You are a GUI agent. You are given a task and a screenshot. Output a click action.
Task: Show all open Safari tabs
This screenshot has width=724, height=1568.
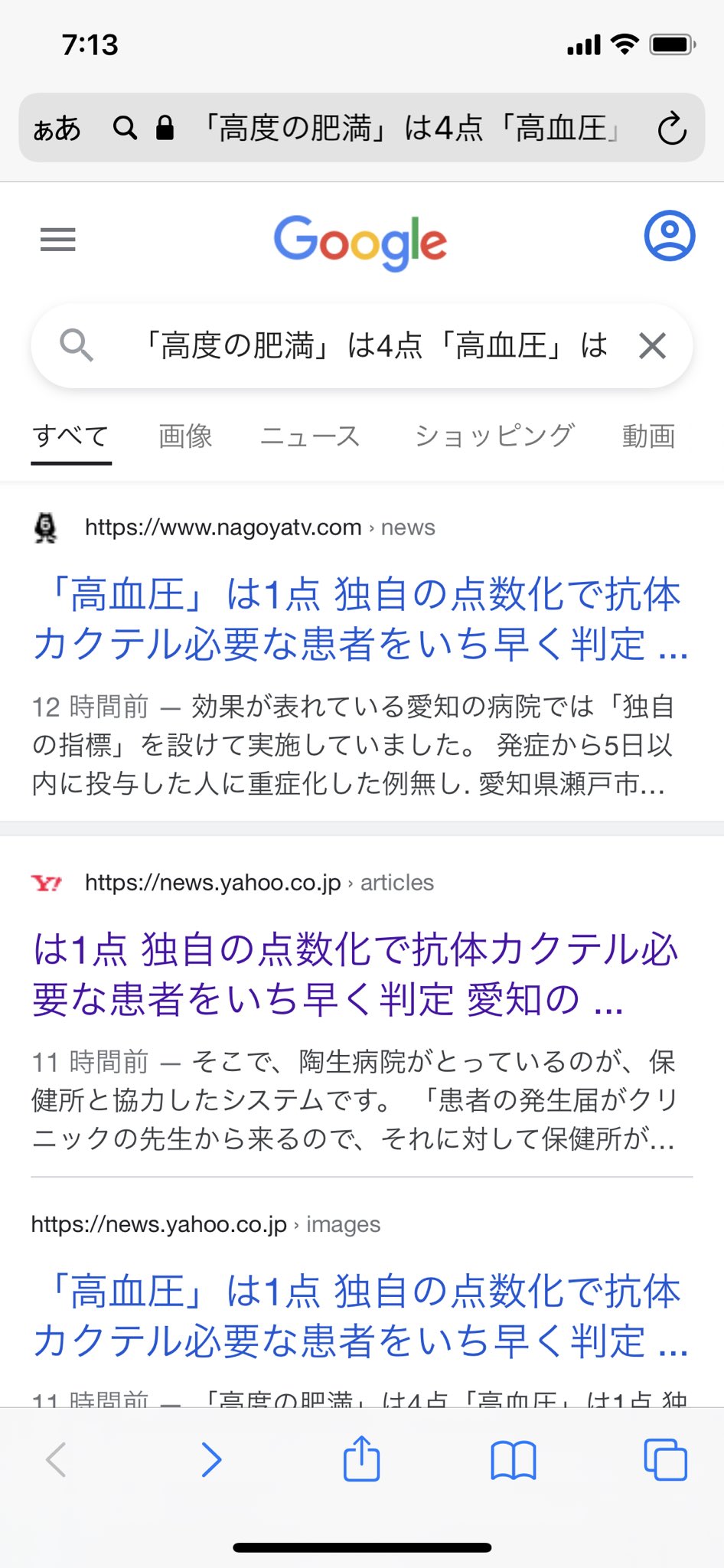pos(666,1459)
